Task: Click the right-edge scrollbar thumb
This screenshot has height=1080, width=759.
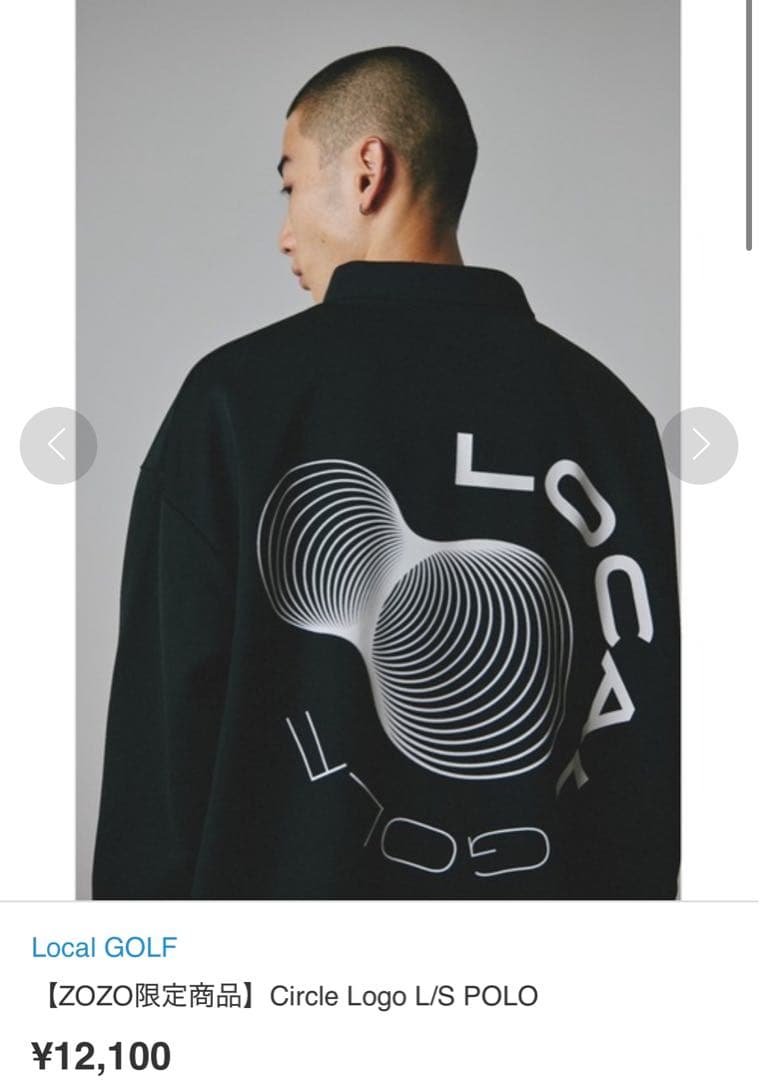Action: (752, 120)
